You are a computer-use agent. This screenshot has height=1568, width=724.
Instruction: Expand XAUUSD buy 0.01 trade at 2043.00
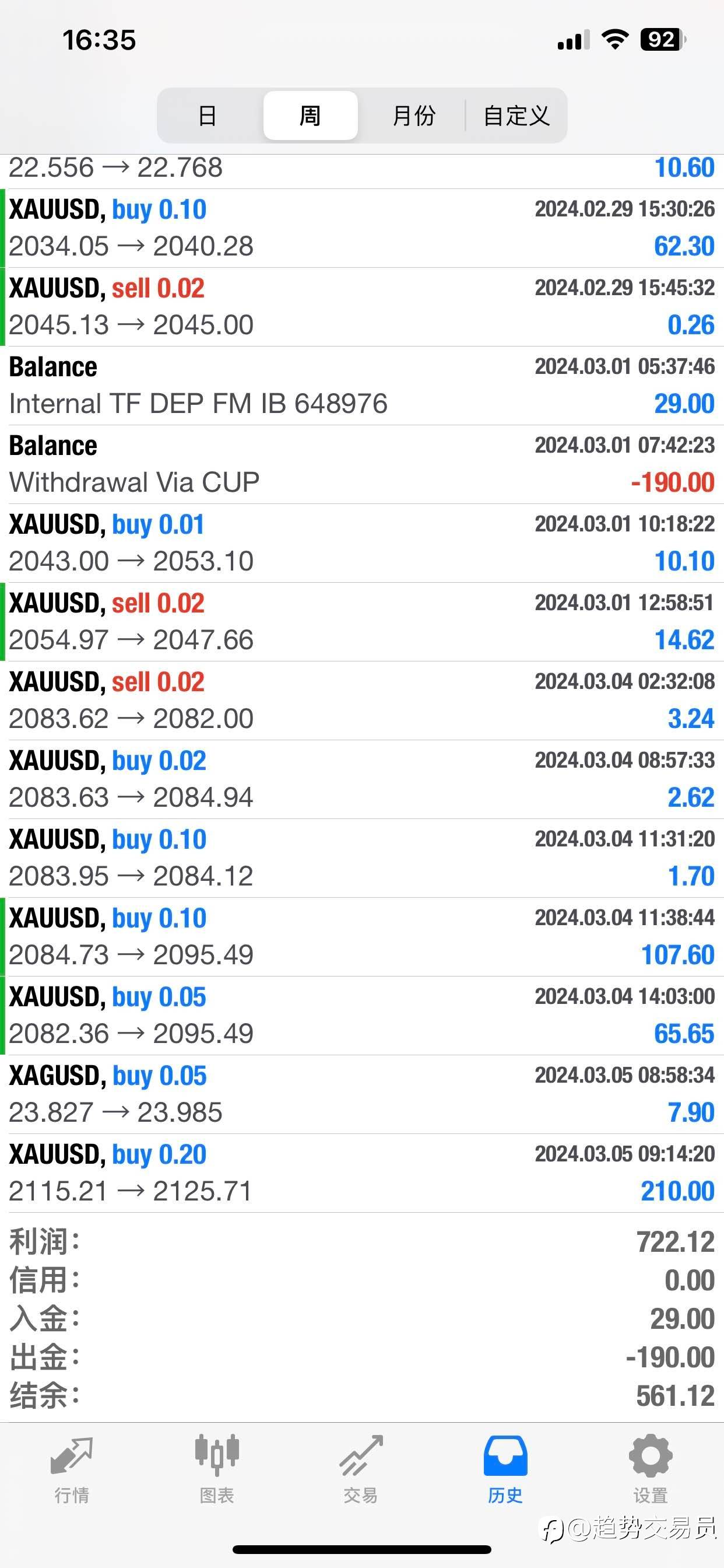362,543
